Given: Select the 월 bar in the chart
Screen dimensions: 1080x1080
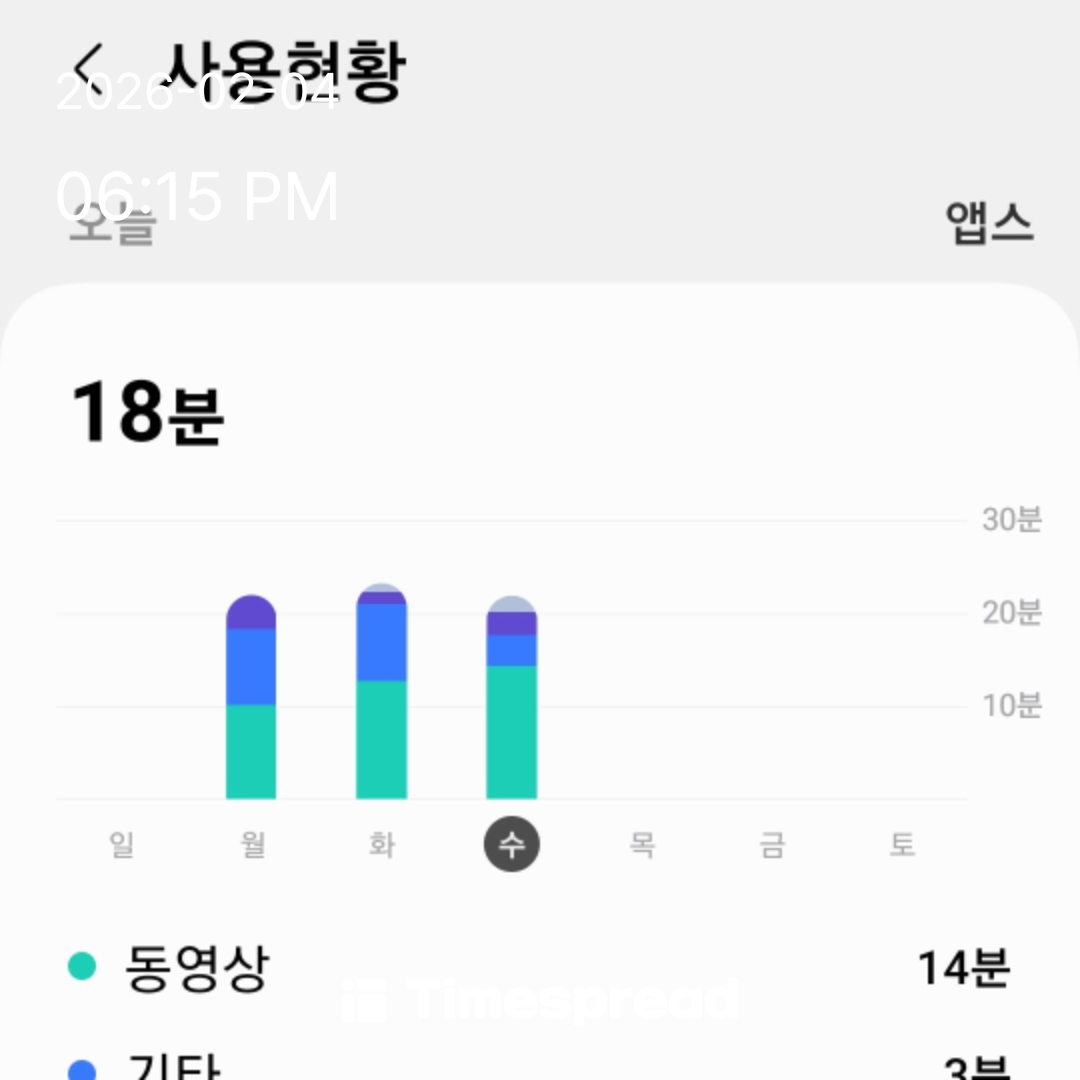Looking at the screenshot, I should point(251,698).
